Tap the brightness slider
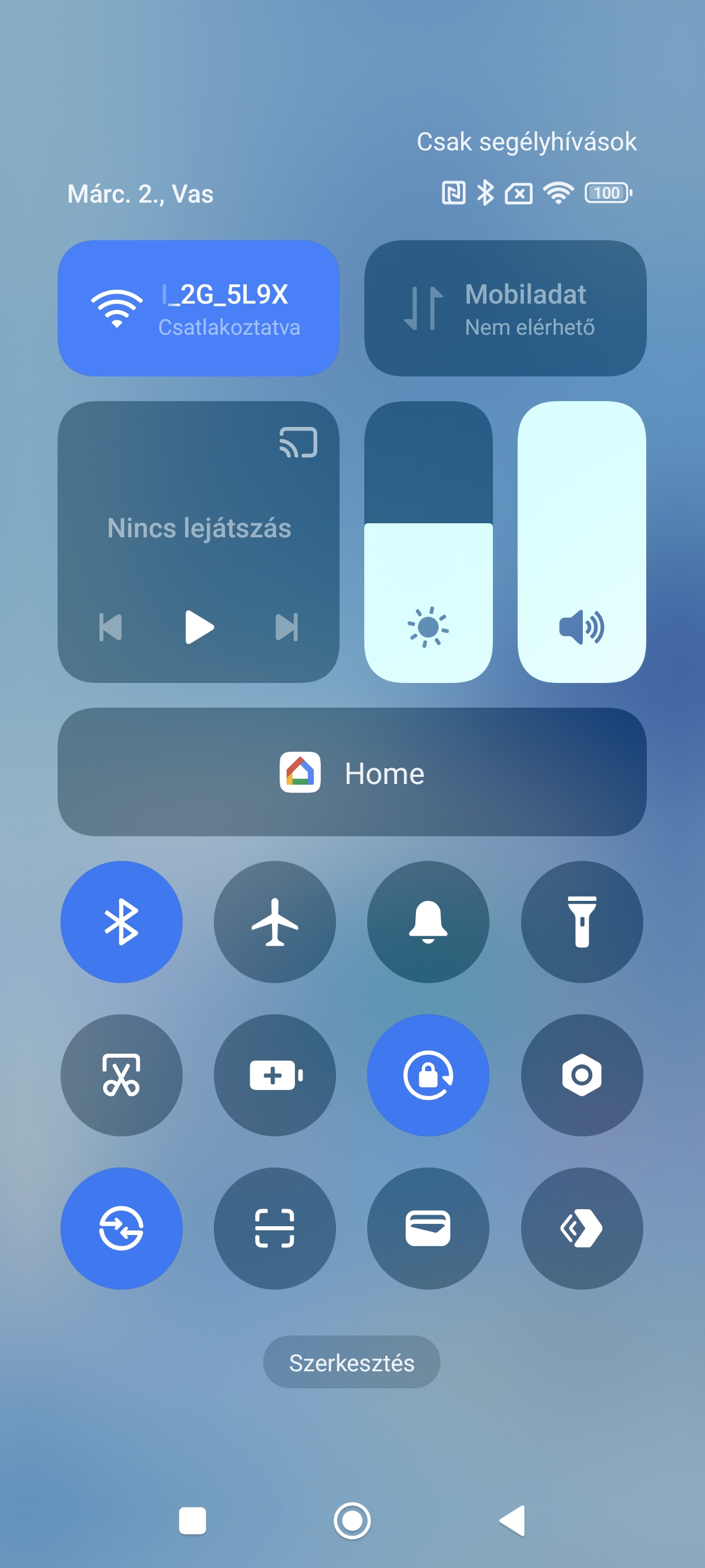The height and width of the screenshot is (1568, 705). tap(428, 541)
